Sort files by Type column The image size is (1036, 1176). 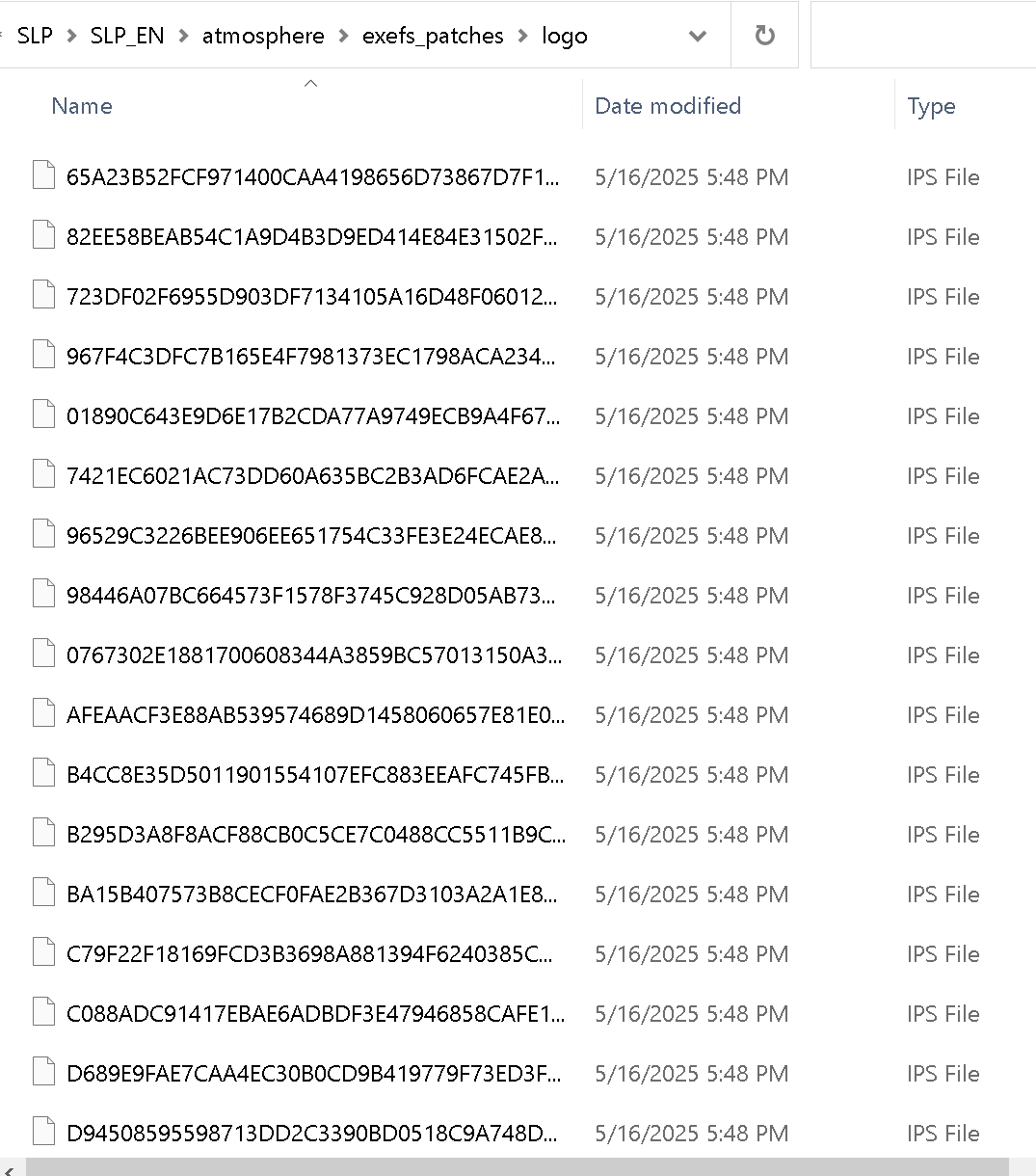(x=931, y=106)
